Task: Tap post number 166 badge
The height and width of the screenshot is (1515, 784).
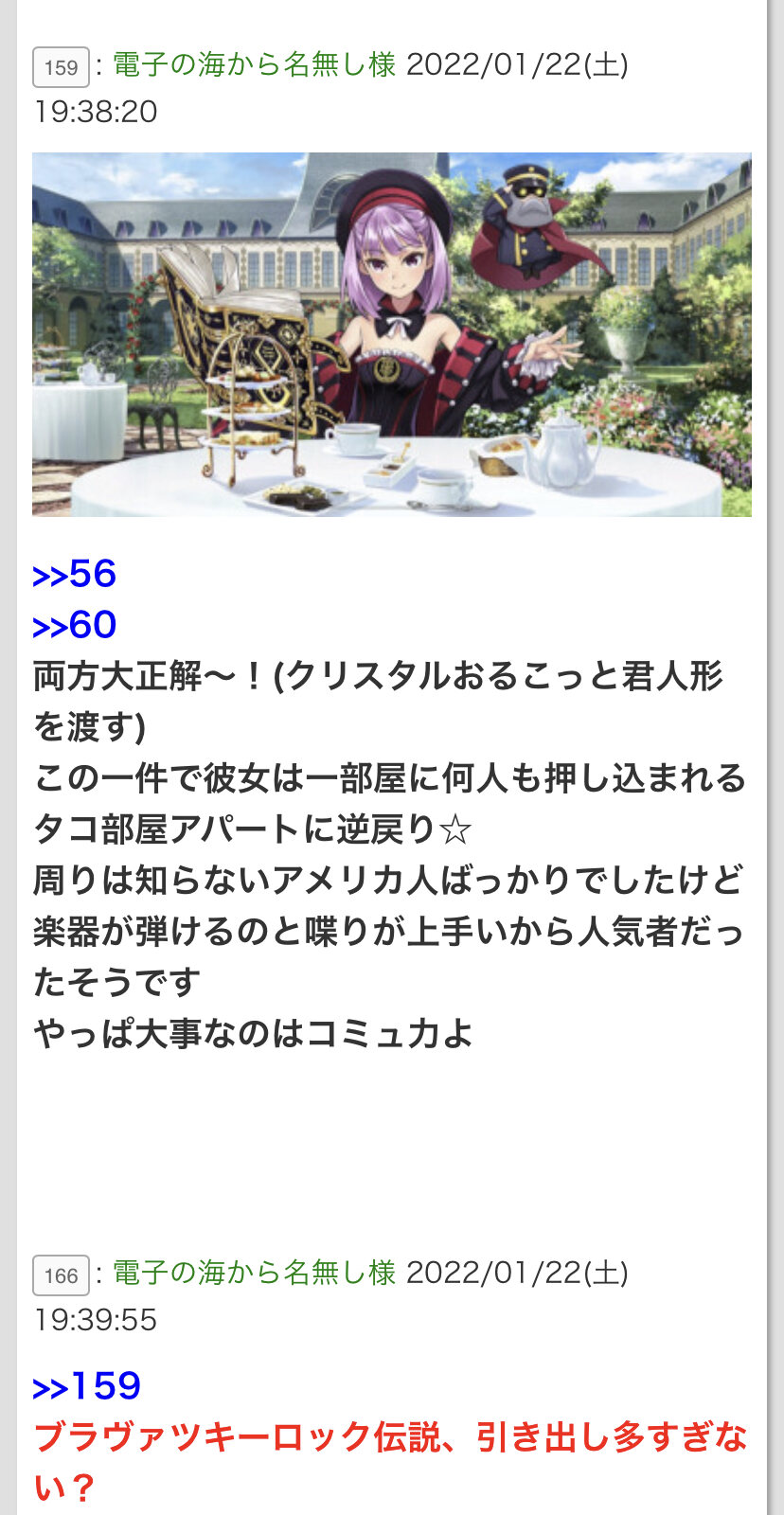Action: click(x=61, y=1275)
